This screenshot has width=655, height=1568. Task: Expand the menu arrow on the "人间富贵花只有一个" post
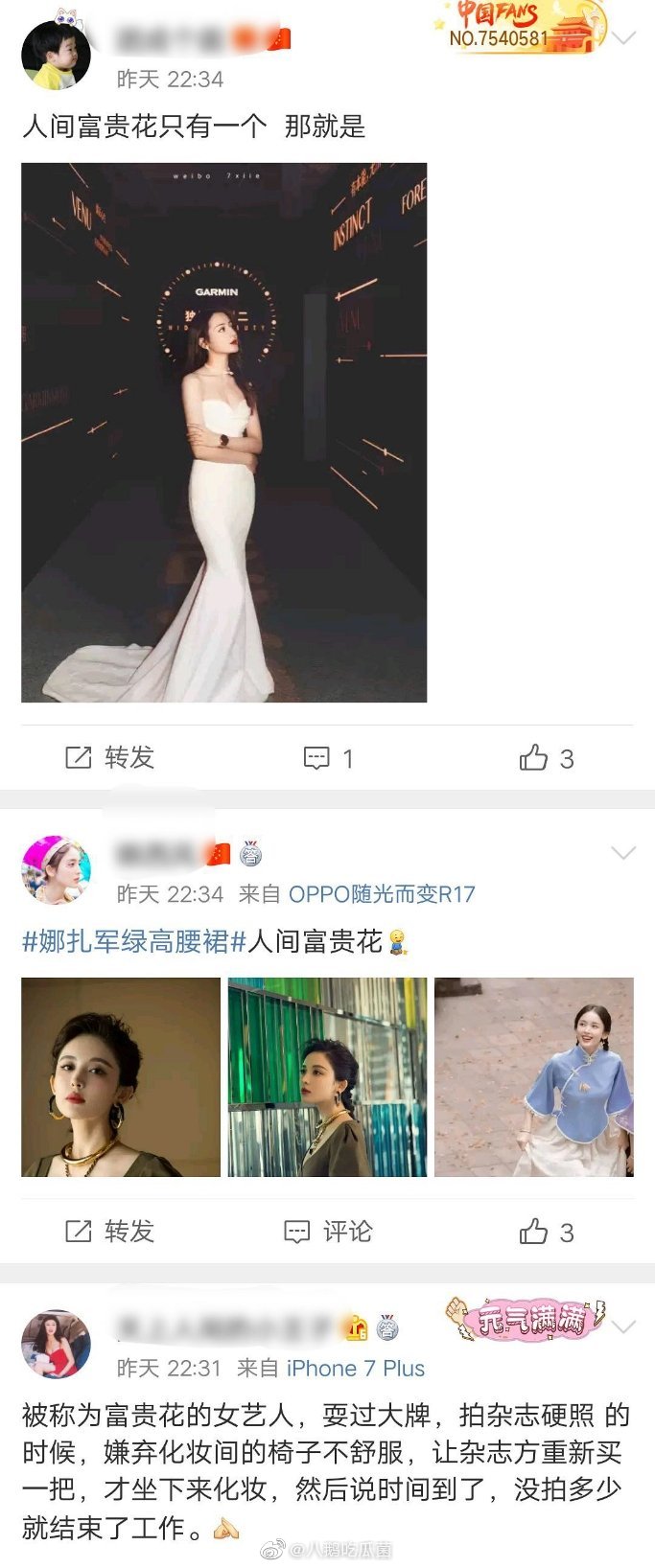pos(623,38)
